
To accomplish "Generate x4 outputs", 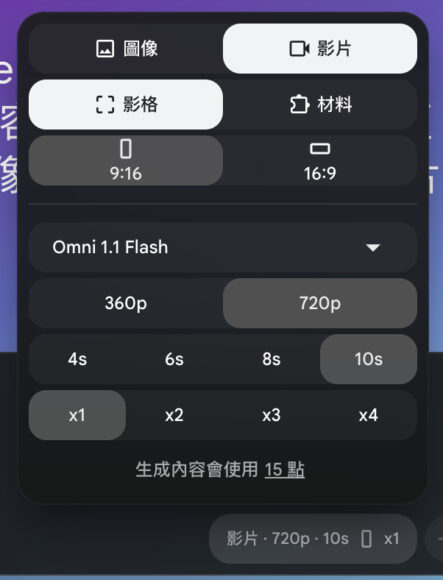I will tap(369, 415).
